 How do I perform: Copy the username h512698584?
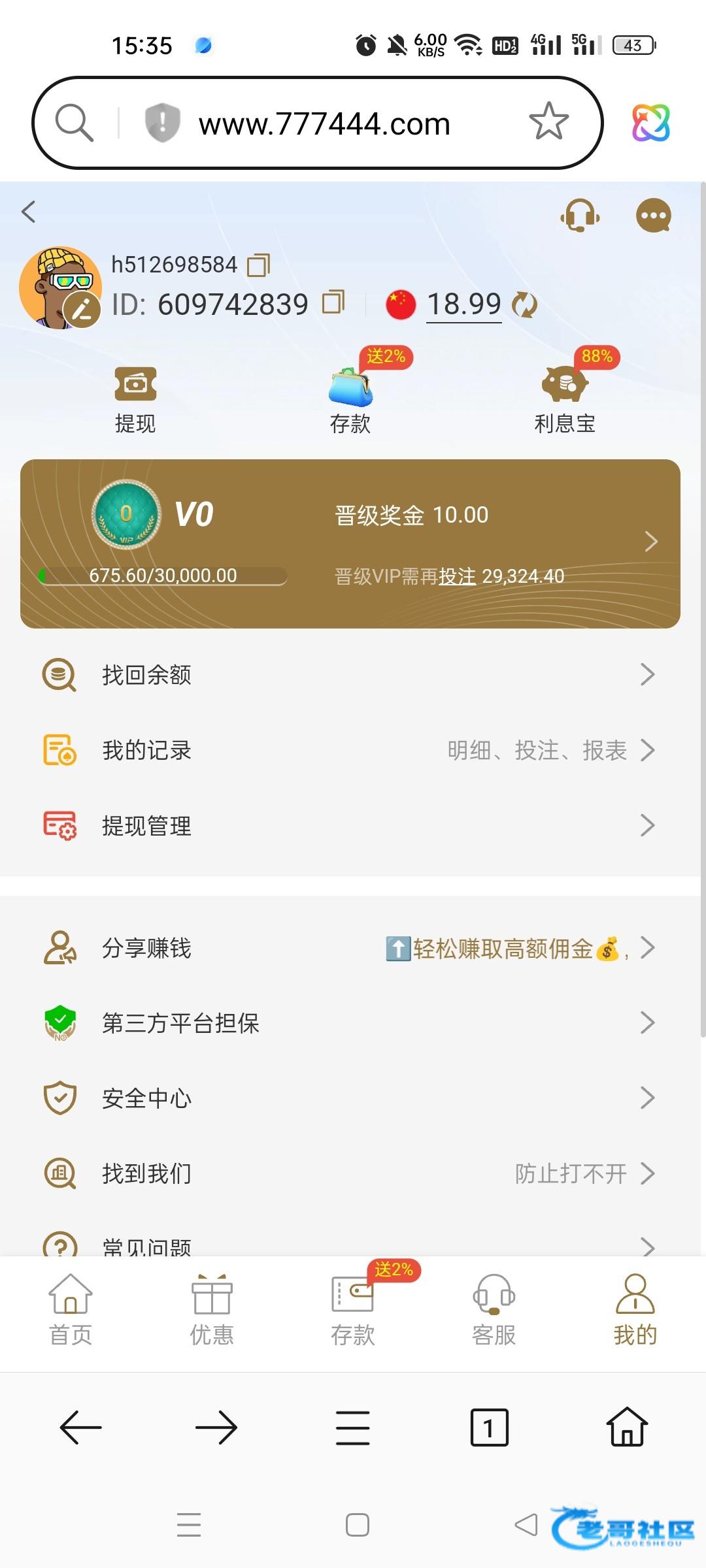[x=258, y=265]
